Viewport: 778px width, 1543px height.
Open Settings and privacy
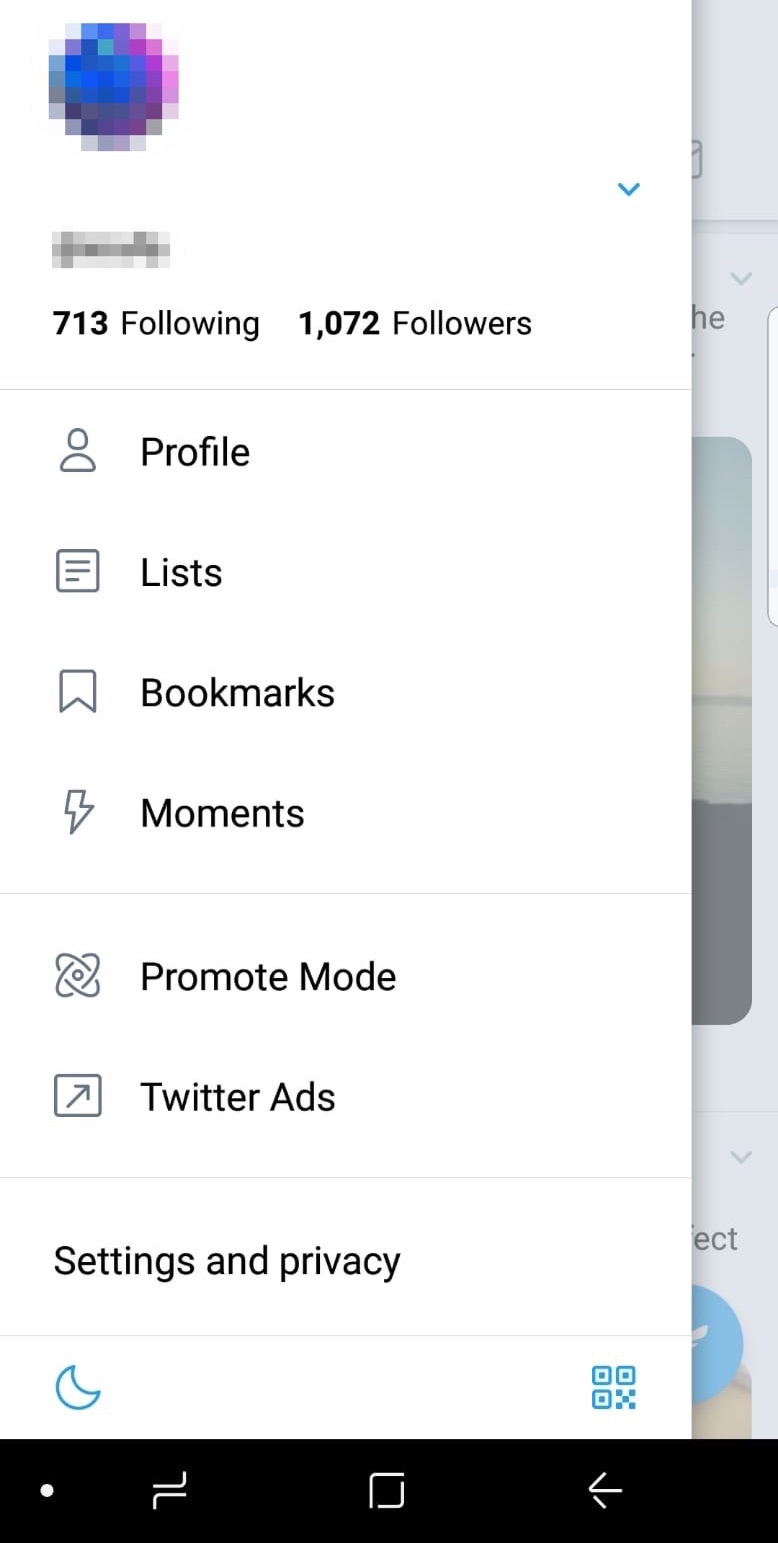point(345,1260)
